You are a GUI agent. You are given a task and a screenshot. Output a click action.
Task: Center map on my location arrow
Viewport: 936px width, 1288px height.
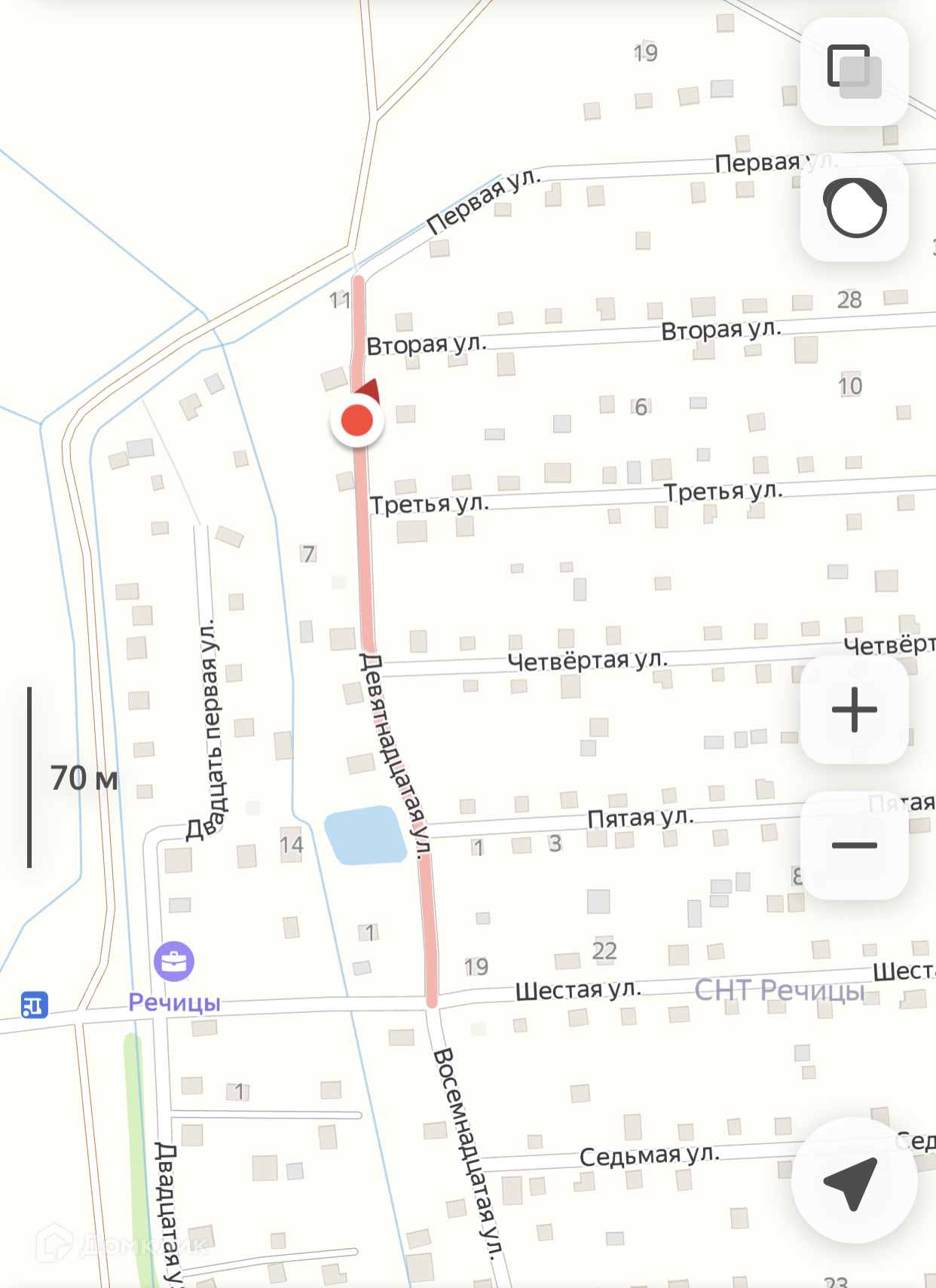(x=852, y=1181)
